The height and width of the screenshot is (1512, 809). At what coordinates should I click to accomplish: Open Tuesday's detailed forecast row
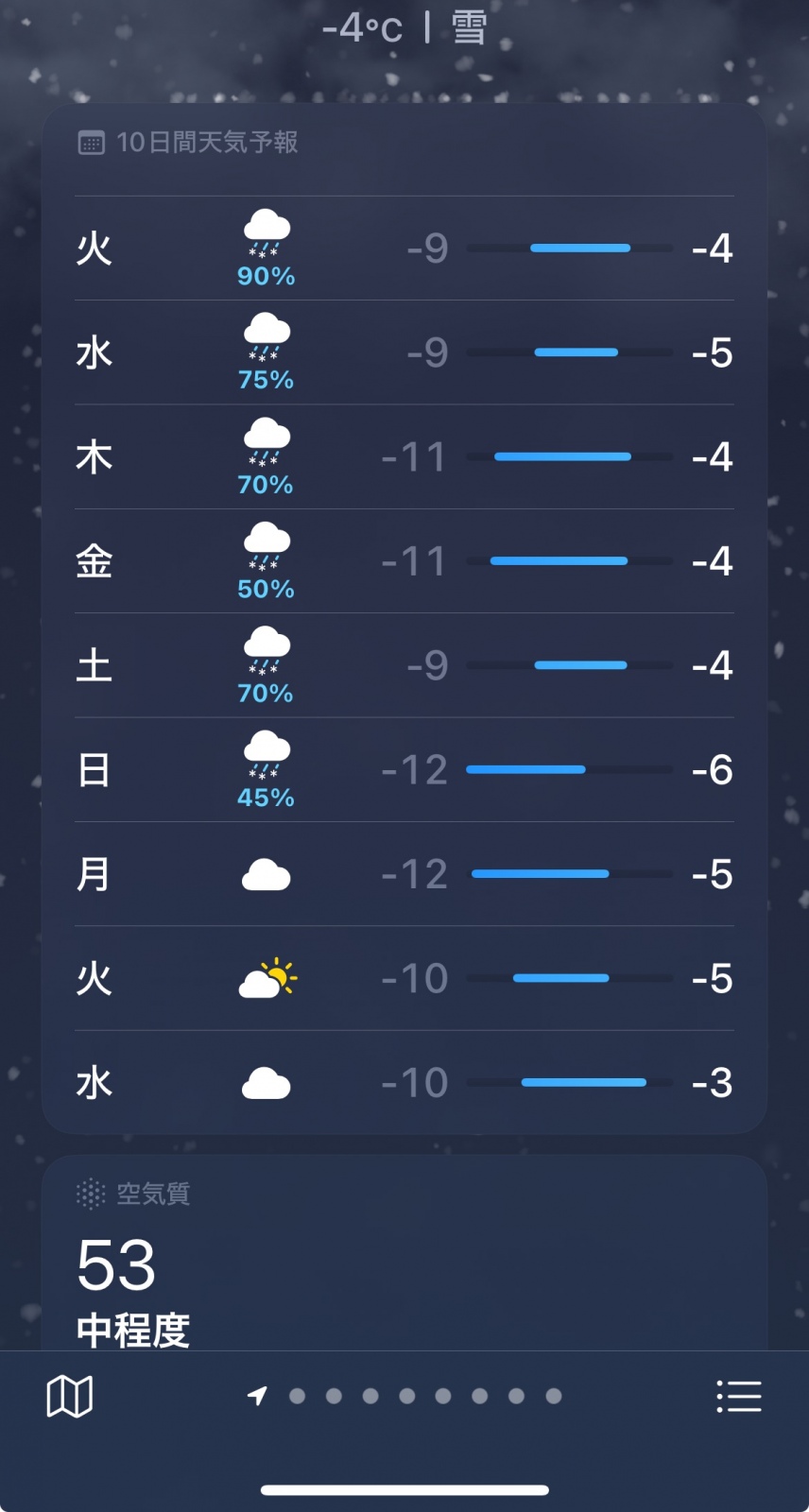[404, 249]
